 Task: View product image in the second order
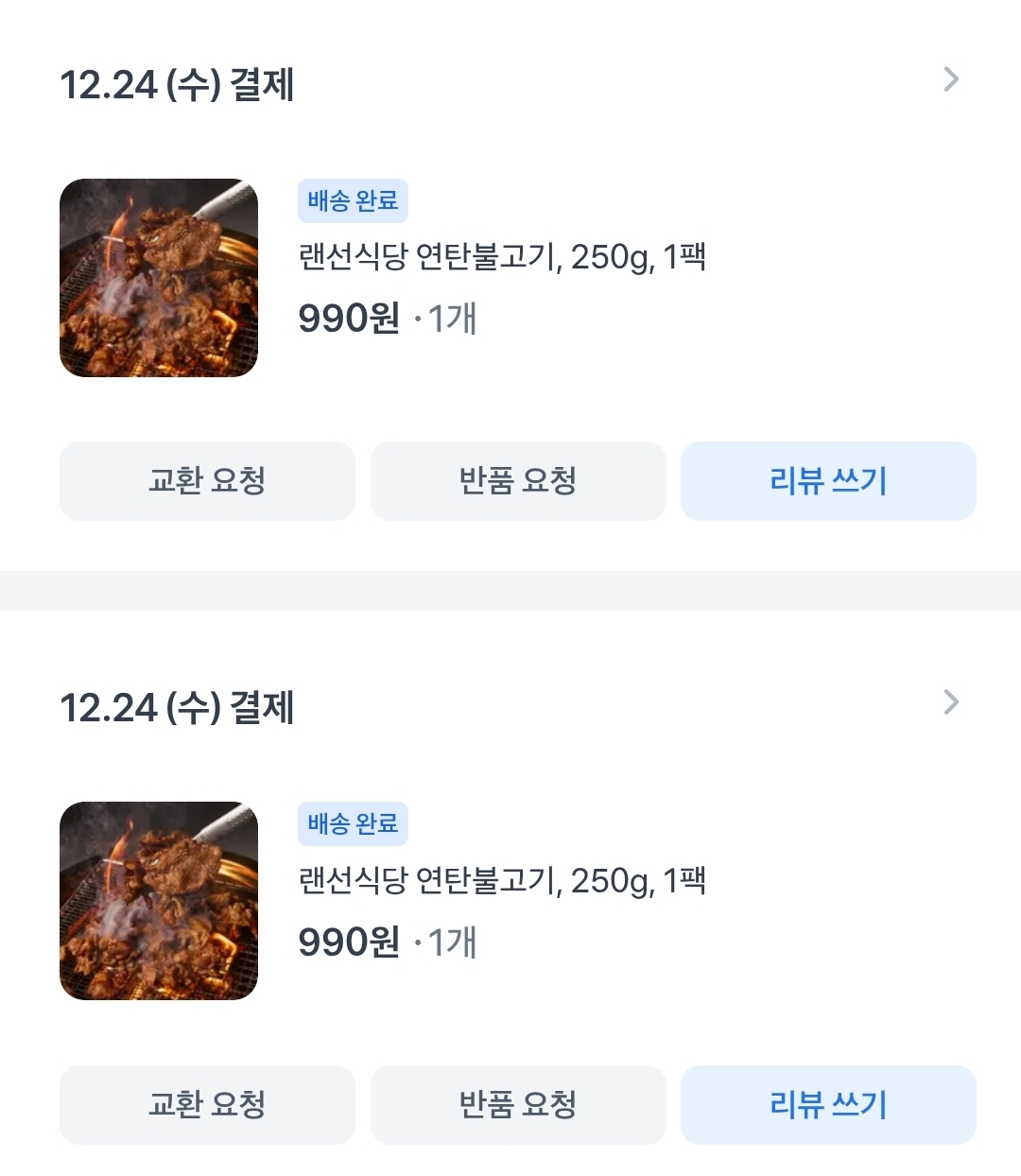click(159, 901)
